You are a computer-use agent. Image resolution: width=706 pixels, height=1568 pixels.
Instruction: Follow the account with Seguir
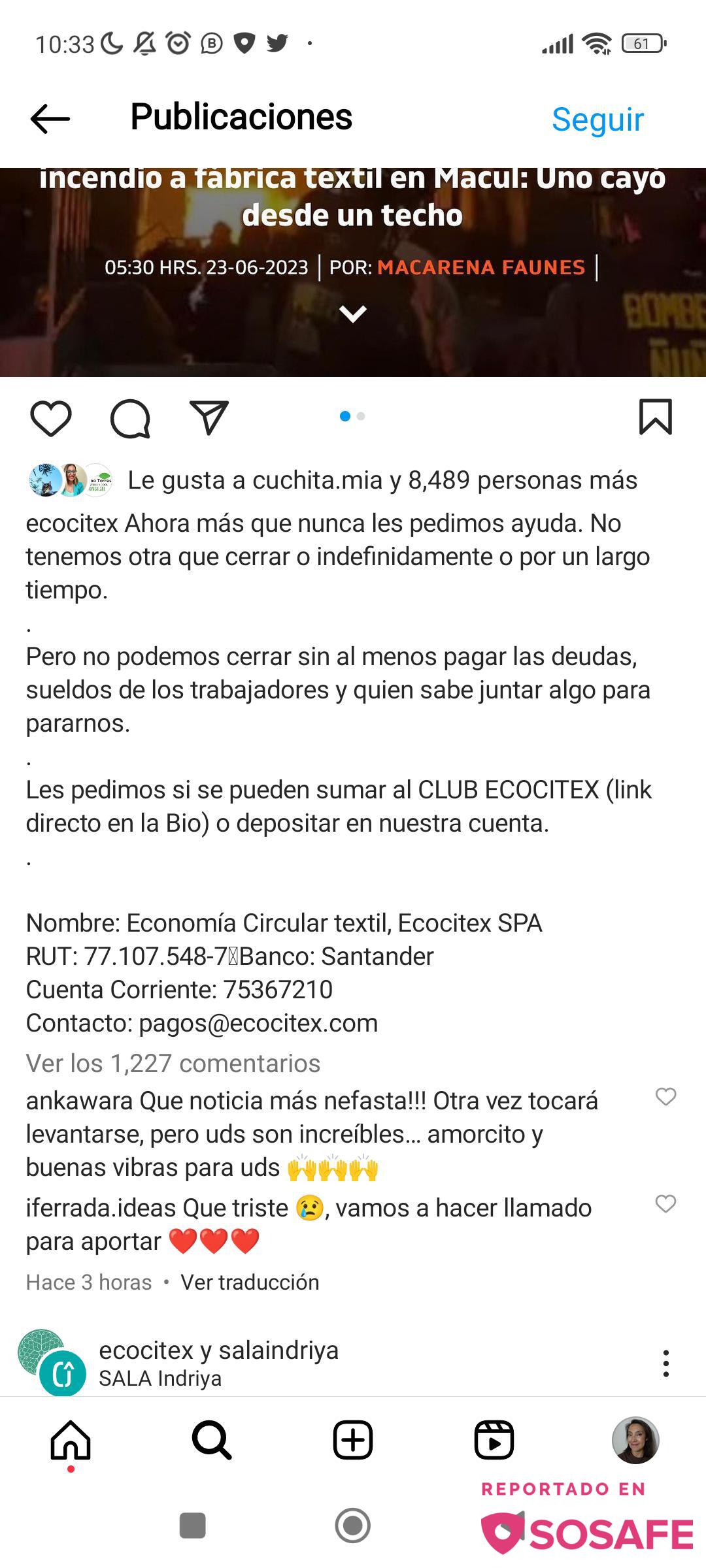click(x=597, y=119)
